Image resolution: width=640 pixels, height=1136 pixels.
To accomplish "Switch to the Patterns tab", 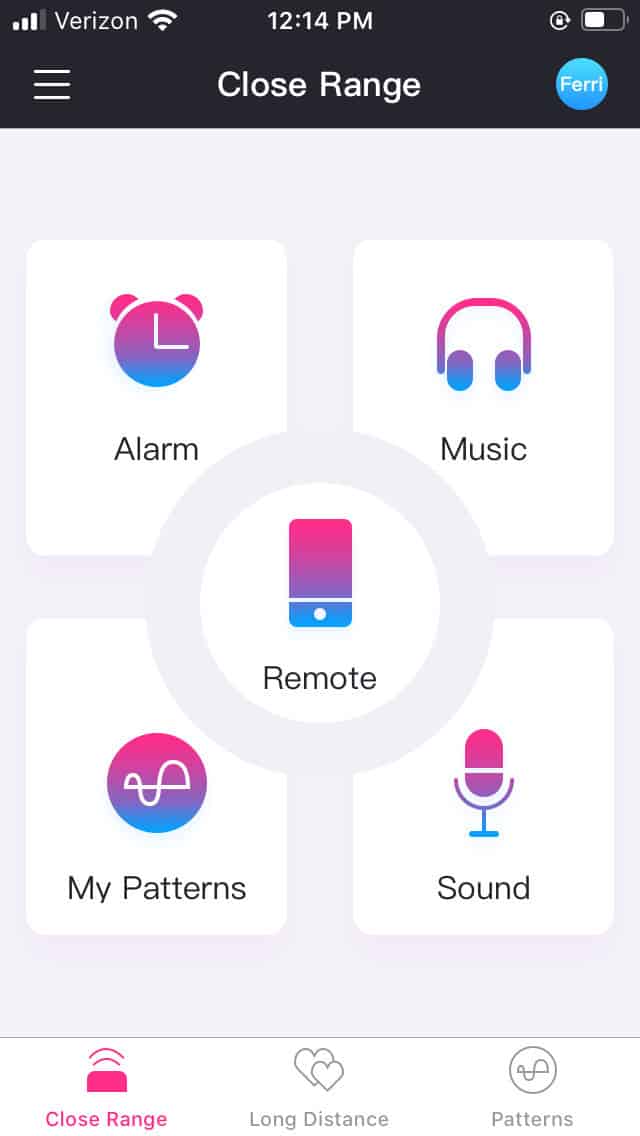I will click(532, 1087).
